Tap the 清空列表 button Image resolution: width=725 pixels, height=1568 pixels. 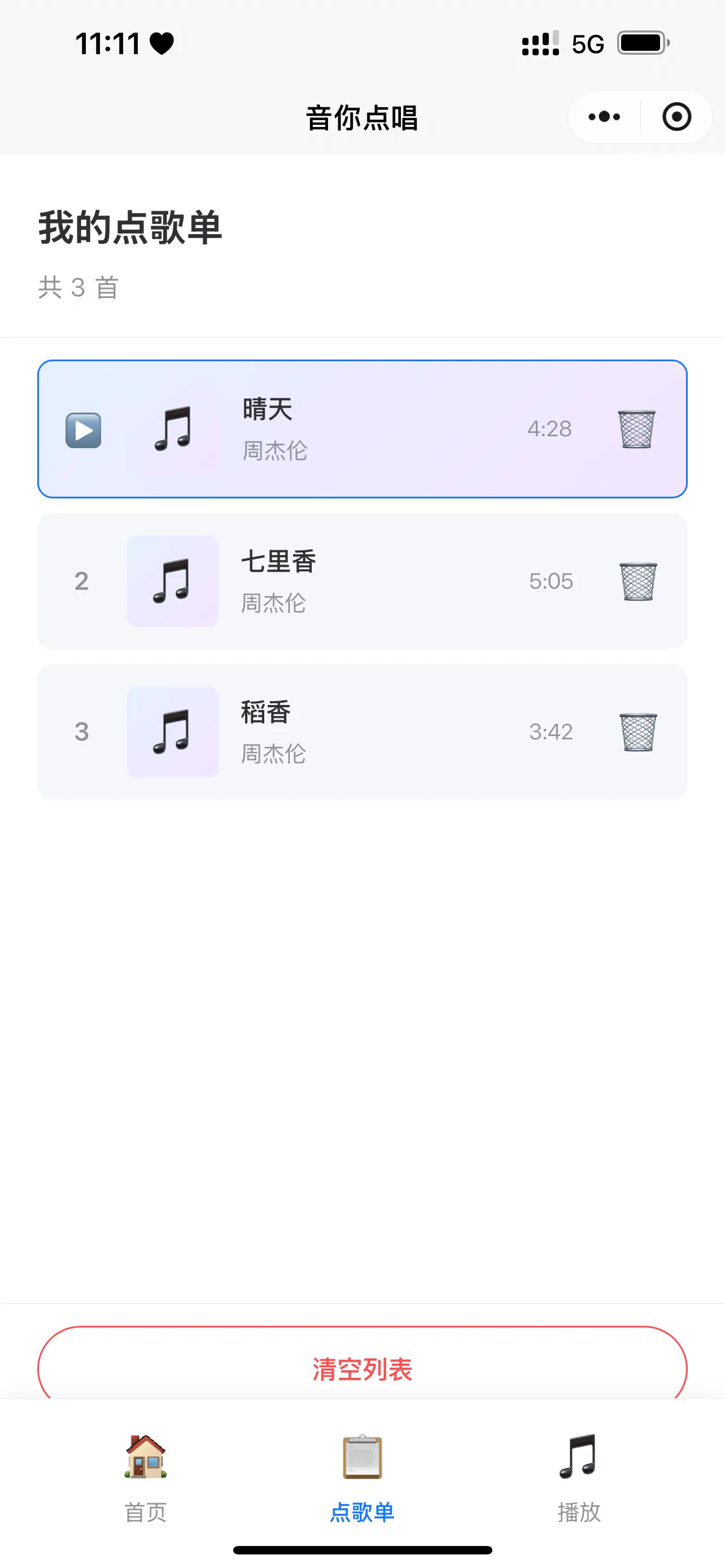[362, 1368]
